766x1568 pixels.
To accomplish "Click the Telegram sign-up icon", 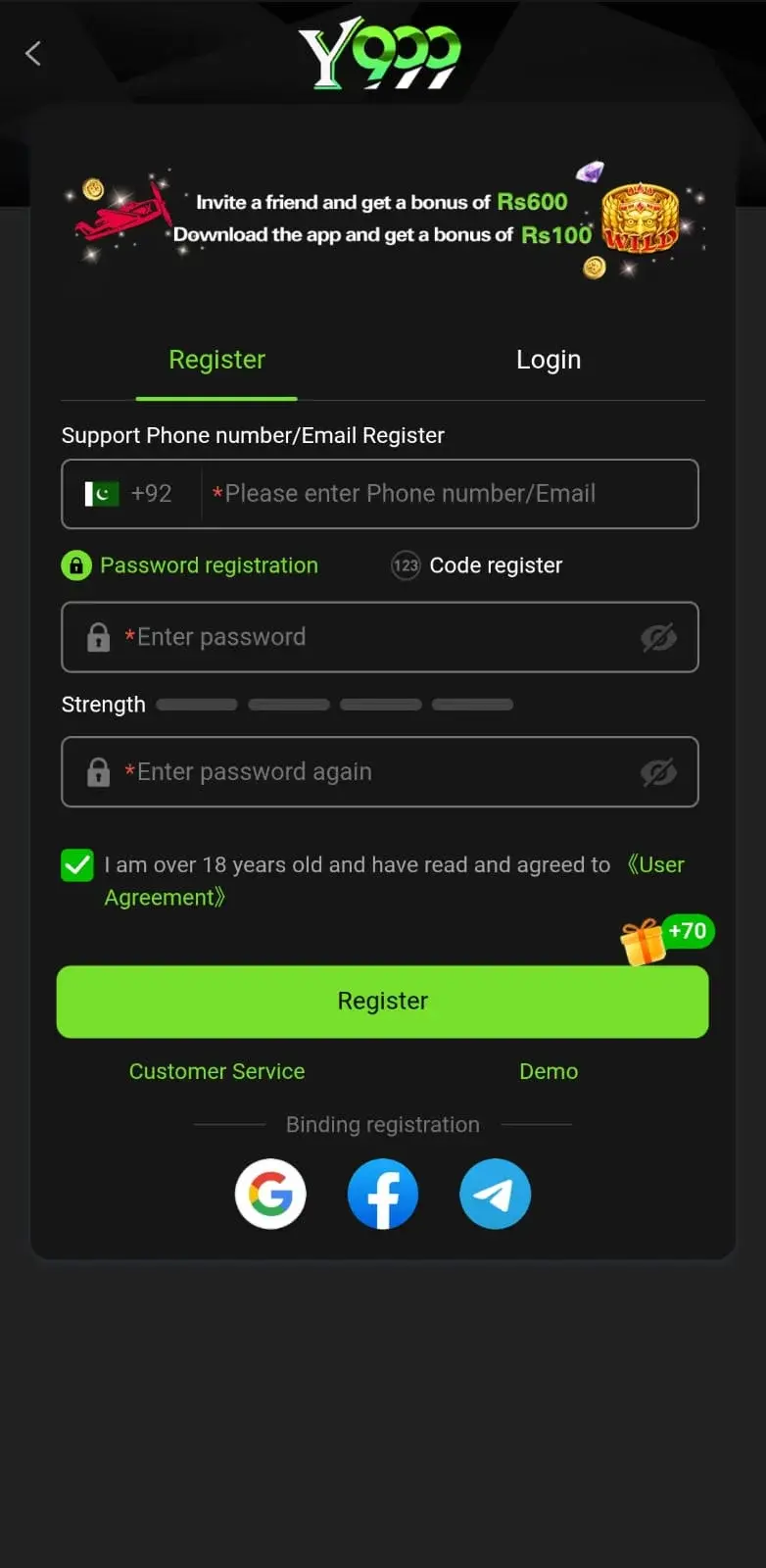I will point(495,1194).
